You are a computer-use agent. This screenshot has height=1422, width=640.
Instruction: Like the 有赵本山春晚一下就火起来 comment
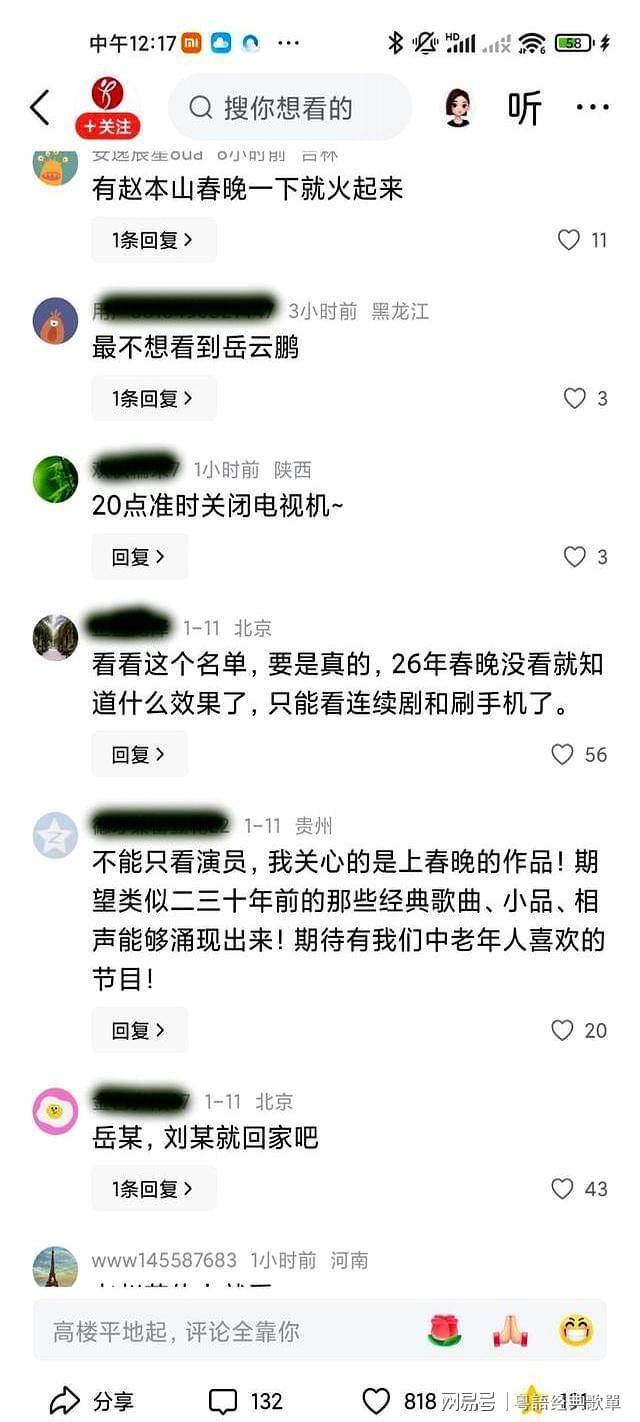(569, 240)
